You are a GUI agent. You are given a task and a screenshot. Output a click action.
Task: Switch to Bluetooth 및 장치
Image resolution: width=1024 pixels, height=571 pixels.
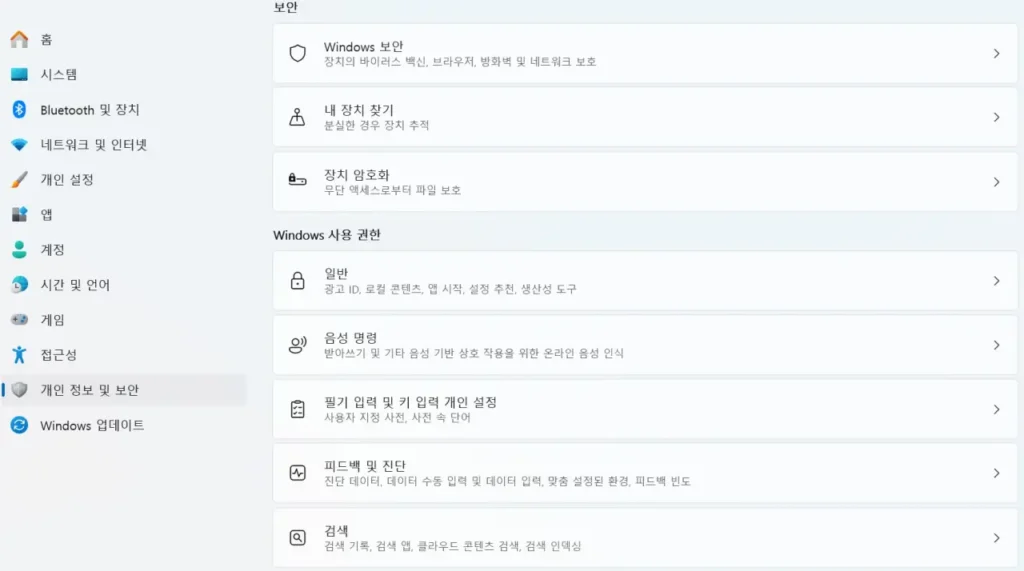point(89,110)
